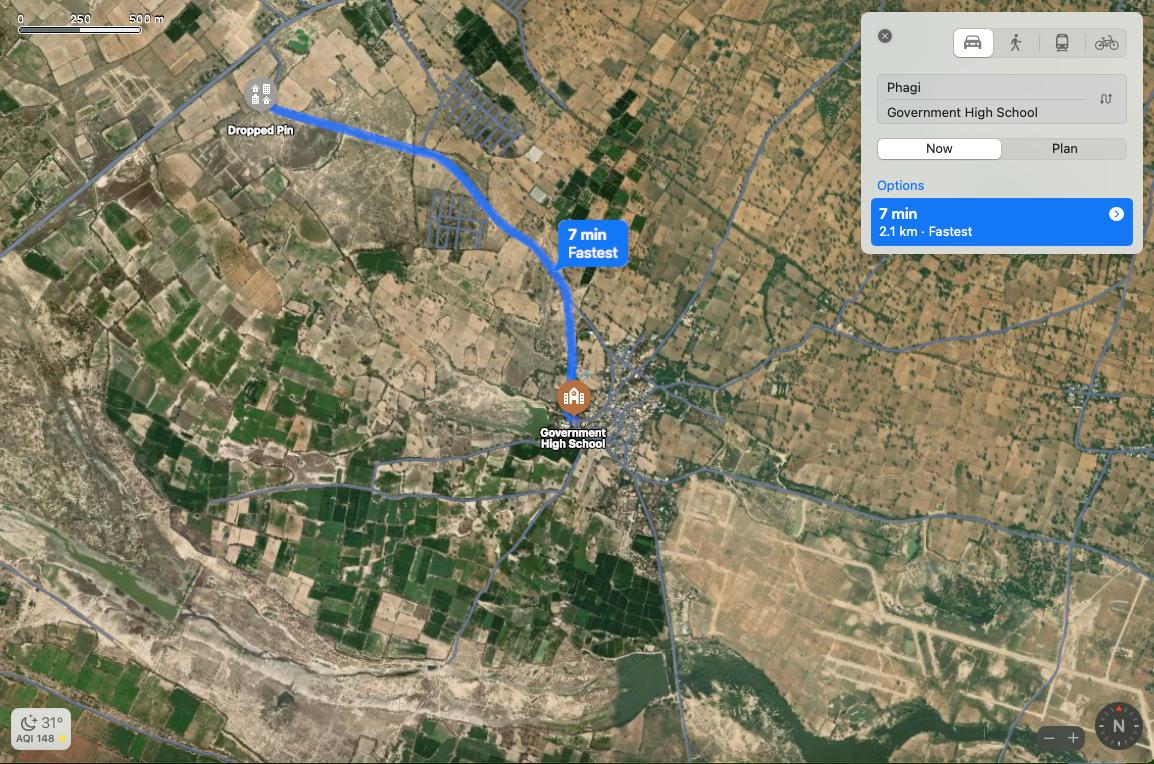Open the 7 min fastest route details
The image size is (1154, 764).
[x=1116, y=214]
